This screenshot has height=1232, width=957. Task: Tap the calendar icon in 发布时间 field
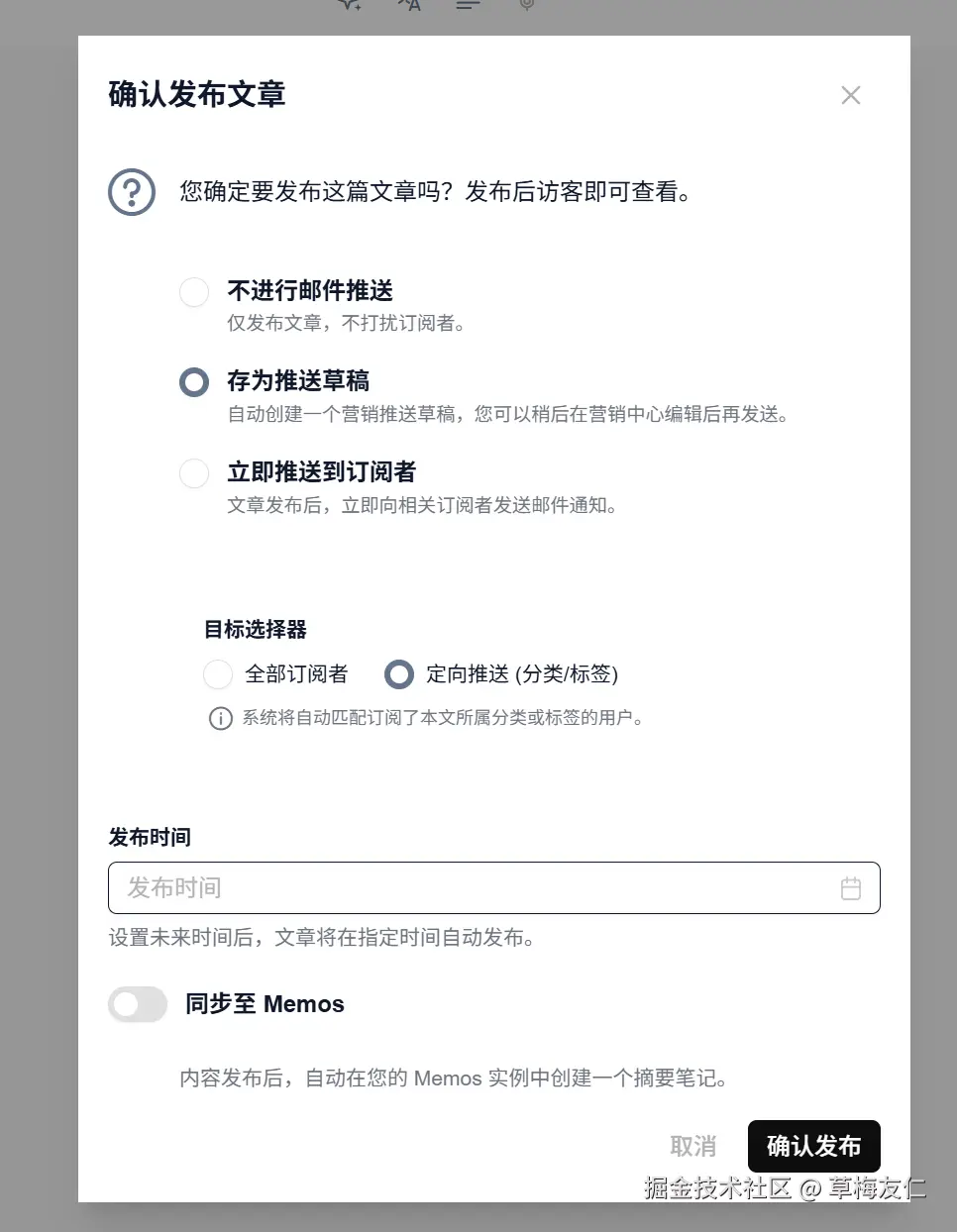click(x=850, y=888)
